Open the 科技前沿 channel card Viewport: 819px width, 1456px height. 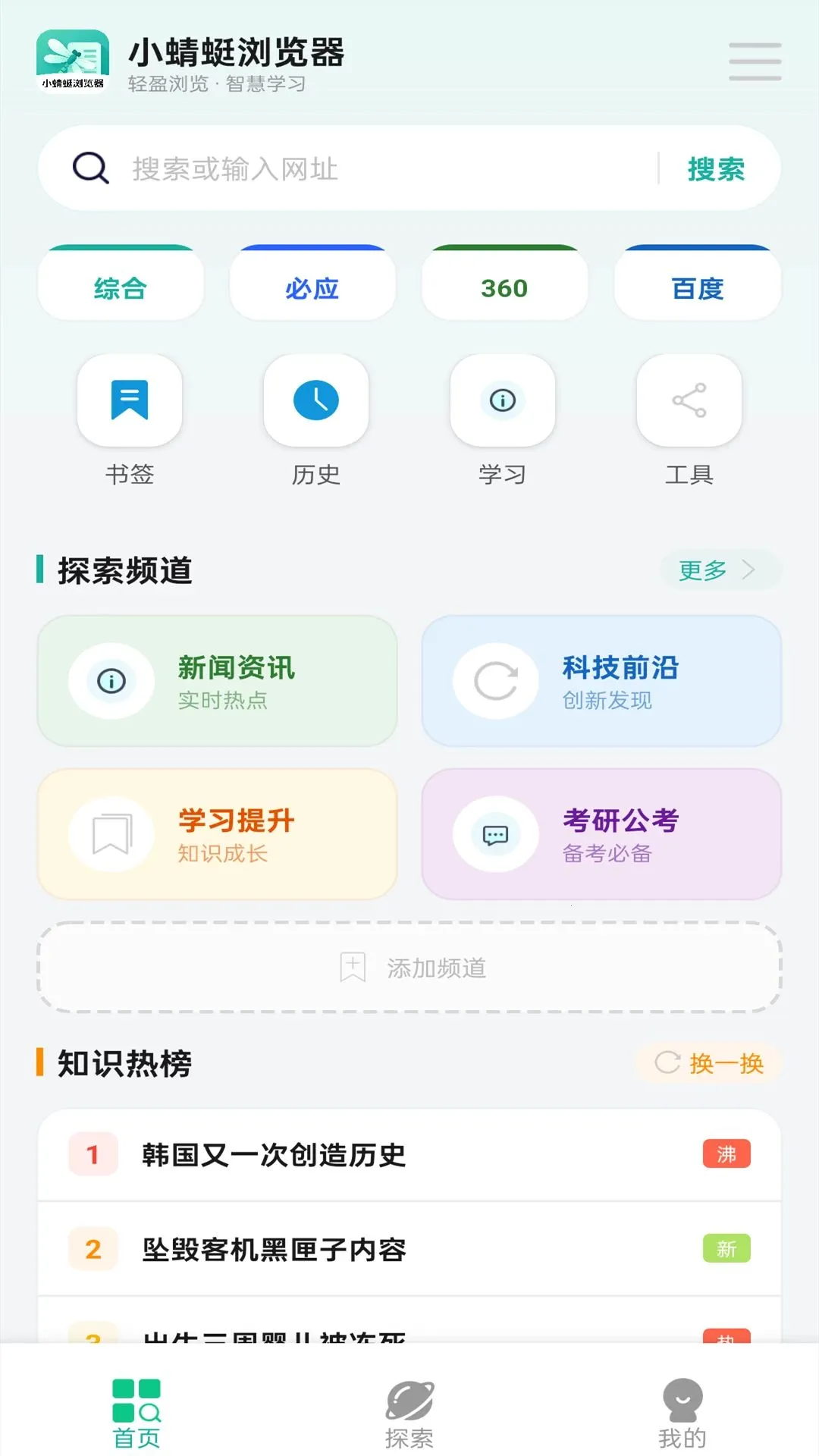click(x=601, y=681)
